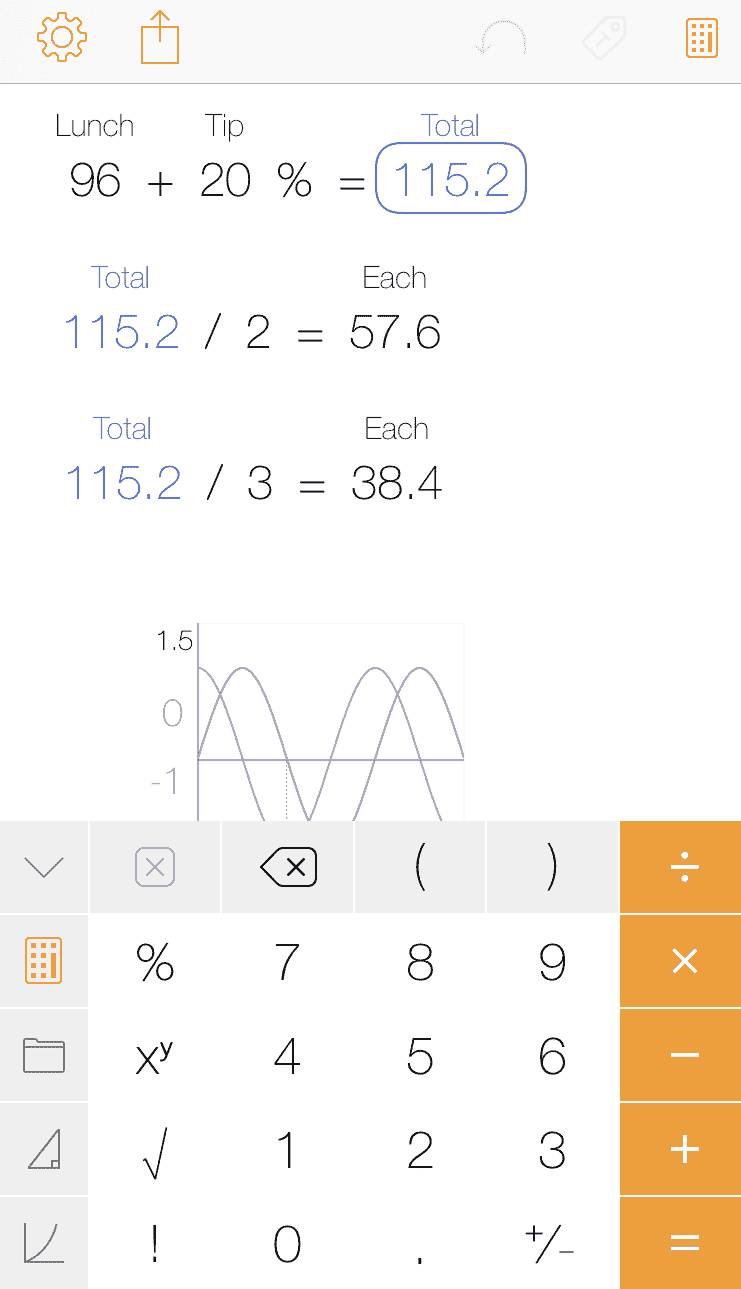Switch to the graph curve keypad
Image resolution: width=741 pixels, height=1289 pixels.
click(44, 1244)
